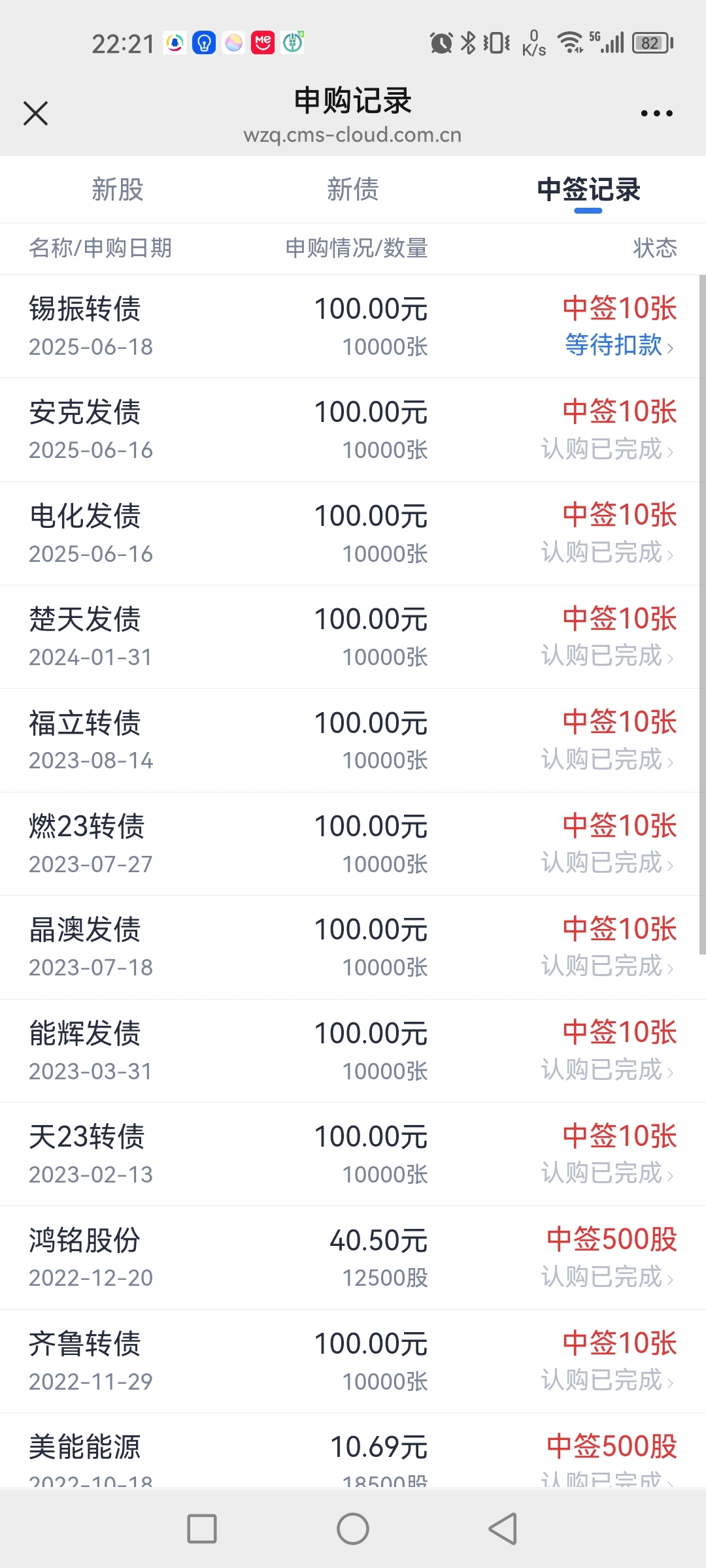Go to the home screen
The width and height of the screenshot is (706, 1568).
[353, 1529]
